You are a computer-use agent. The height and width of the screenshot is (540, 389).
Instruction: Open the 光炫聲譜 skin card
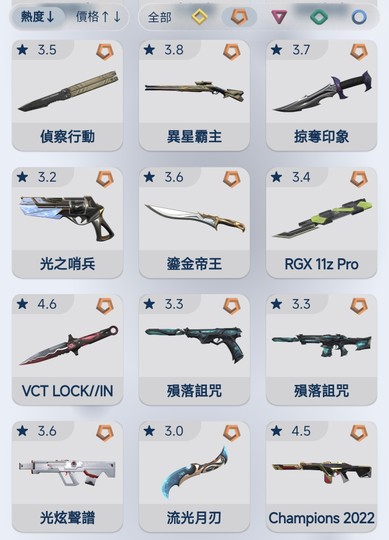coord(67,477)
